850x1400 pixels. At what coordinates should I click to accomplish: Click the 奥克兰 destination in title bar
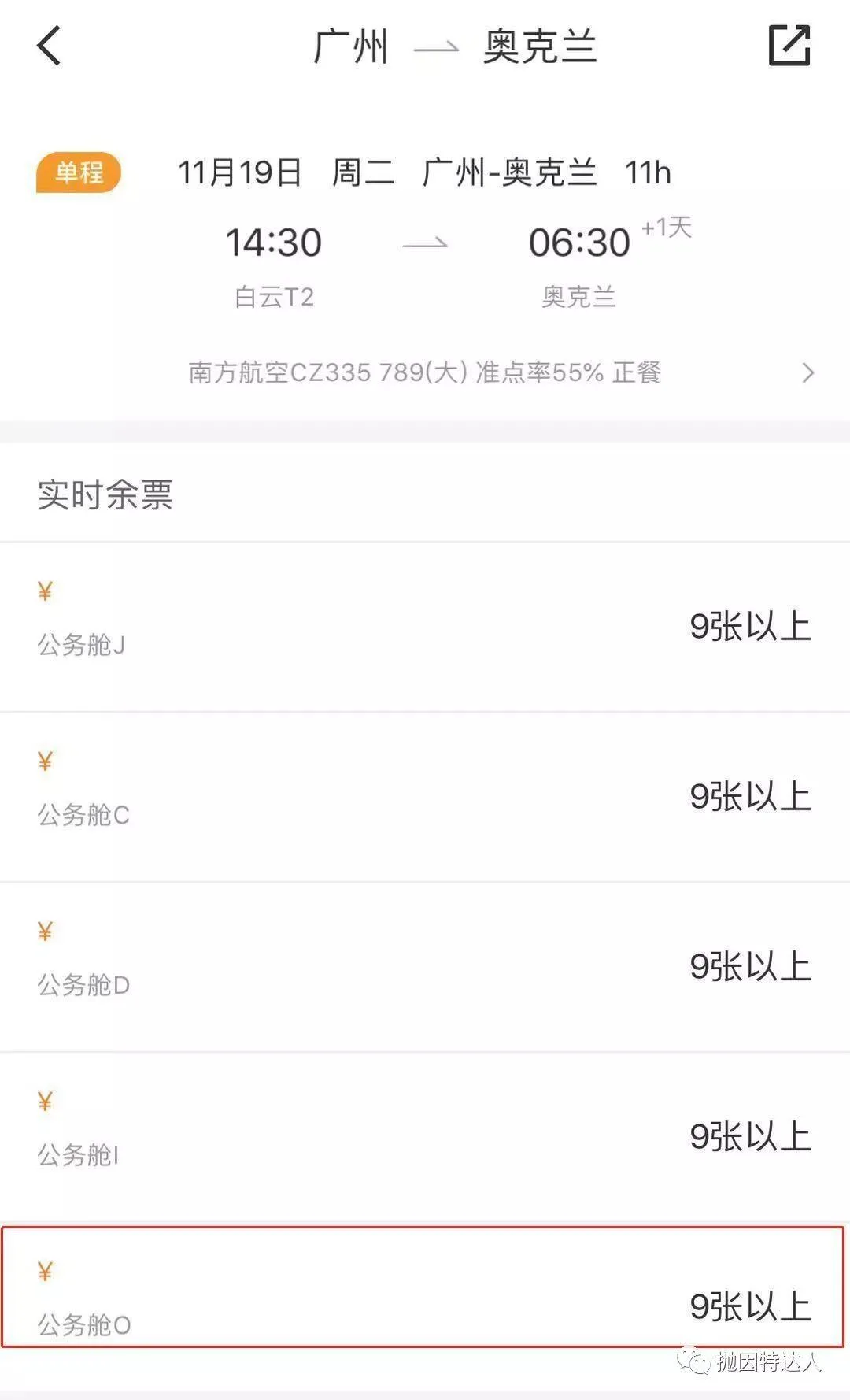pyautogui.click(x=540, y=47)
